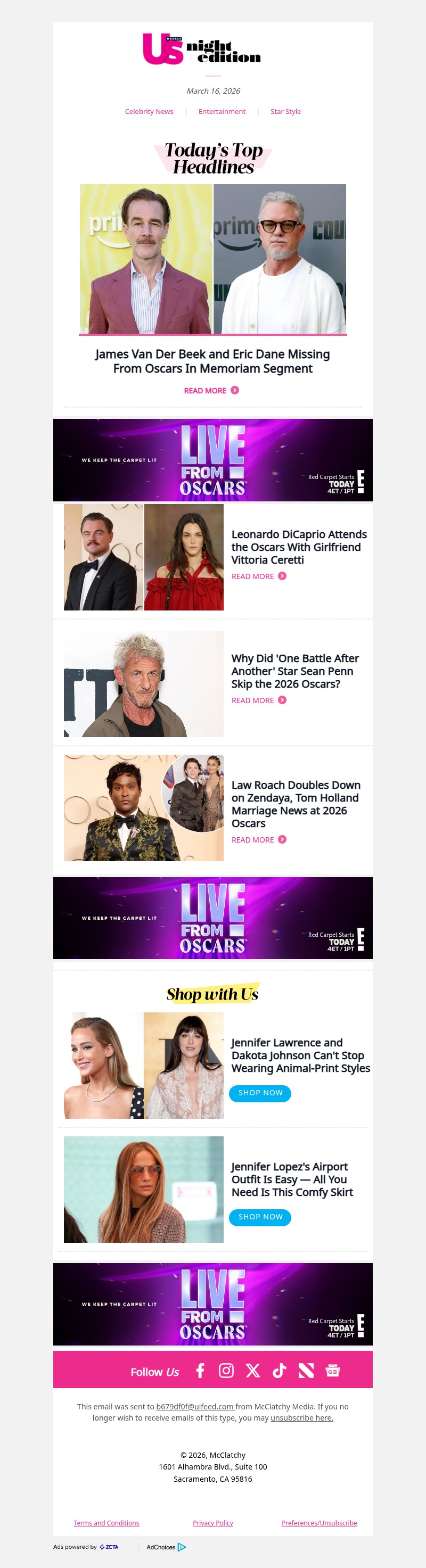
Task: Open the Star Style link
Action: [x=285, y=111]
